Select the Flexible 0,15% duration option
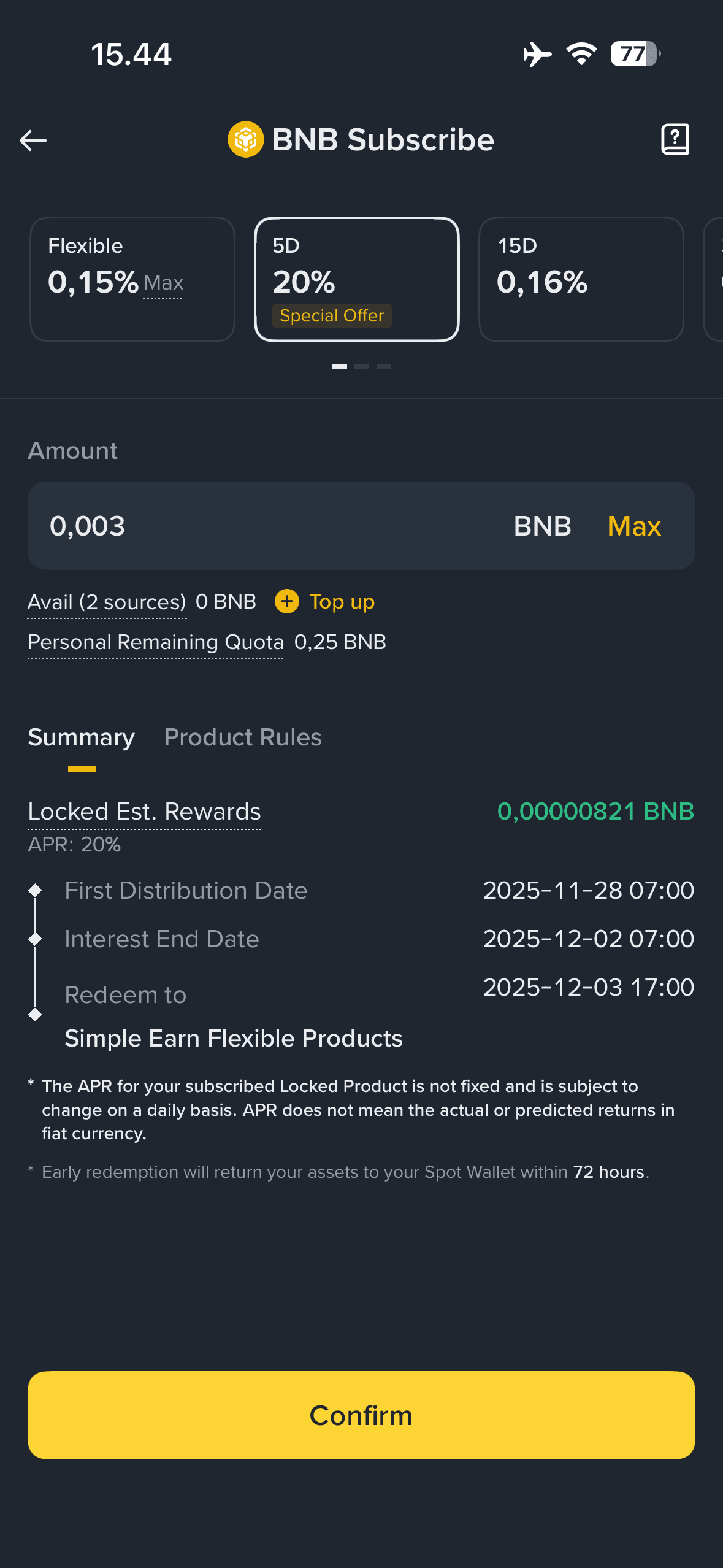 coord(132,279)
